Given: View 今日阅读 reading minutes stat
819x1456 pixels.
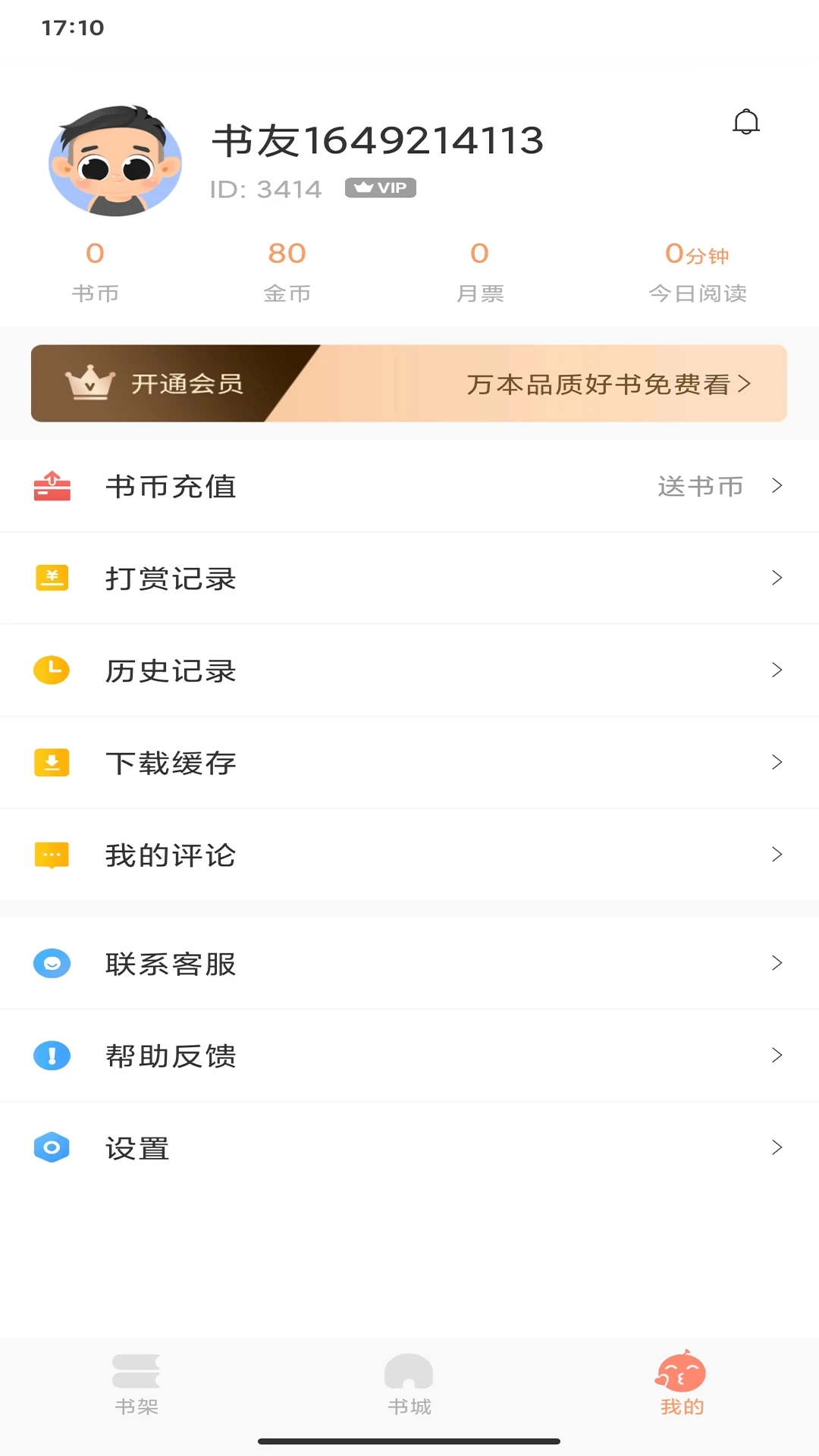Looking at the screenshot, I should [x=698, y=269].
